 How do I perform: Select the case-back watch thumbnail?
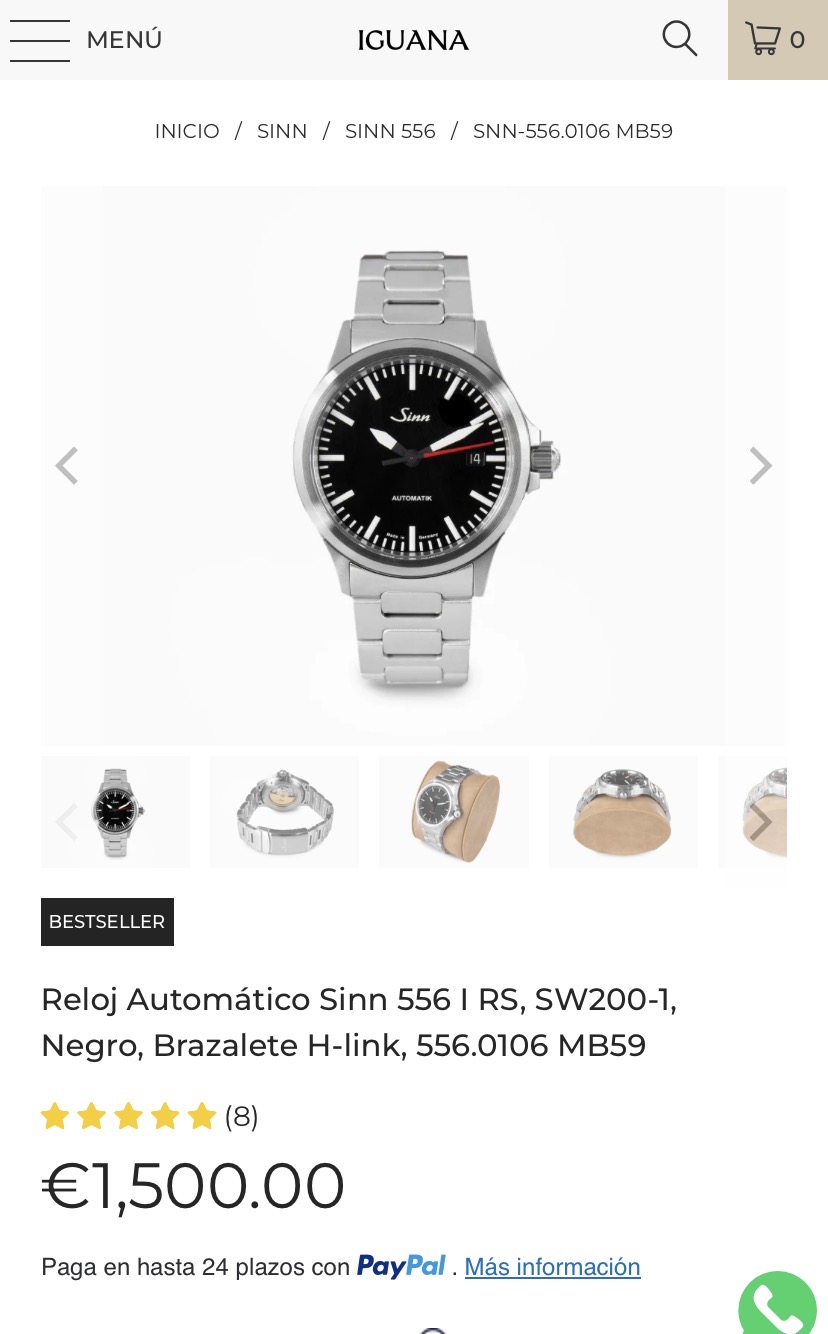click(284, 812)
